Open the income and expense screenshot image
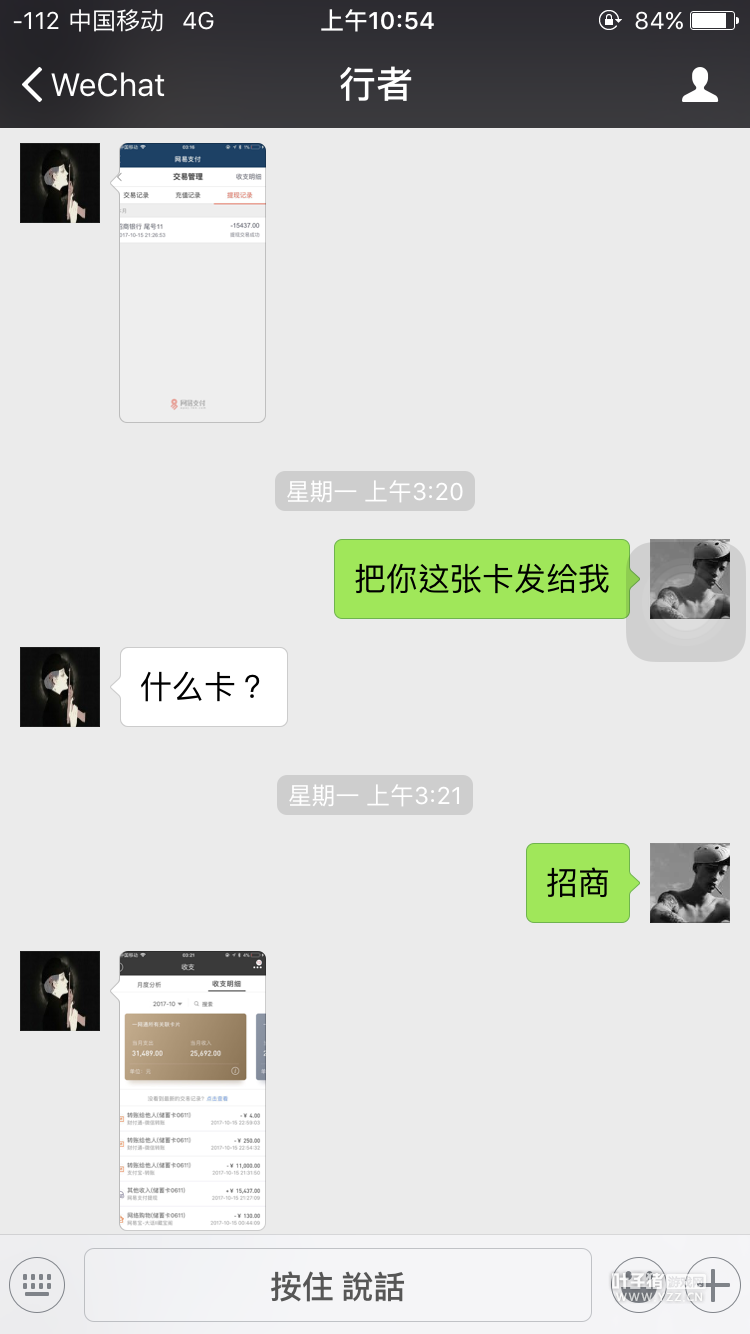The height and width of the screenshot is (1334, 750). (x=192, y=1090)
